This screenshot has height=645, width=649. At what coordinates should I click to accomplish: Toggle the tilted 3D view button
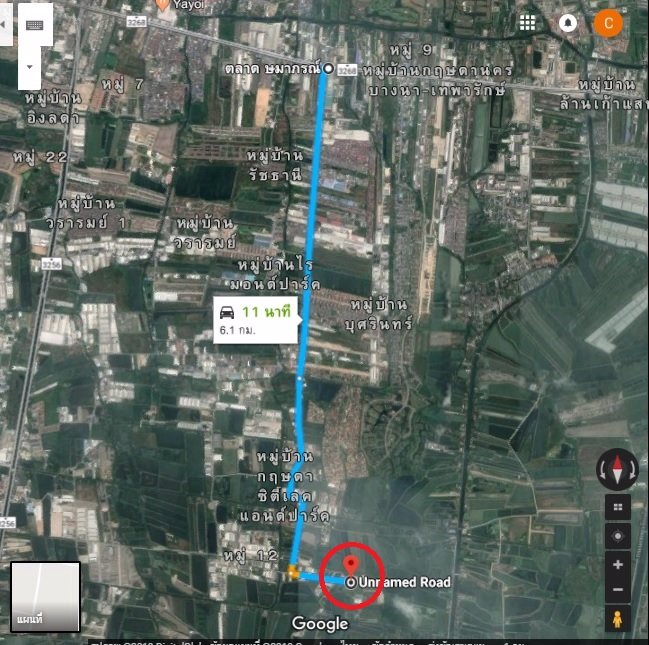point(617,508)
